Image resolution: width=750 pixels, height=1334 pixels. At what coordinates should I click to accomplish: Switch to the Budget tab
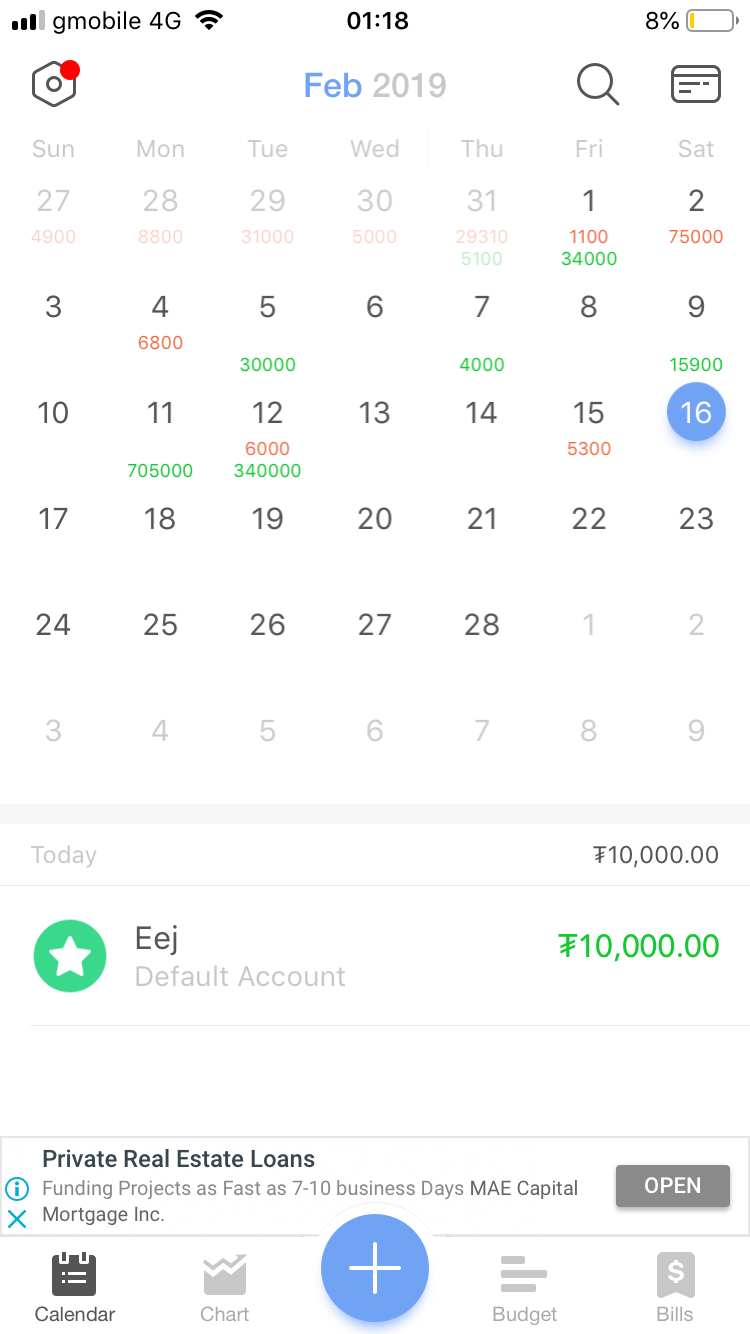[x=524, y=1288]
